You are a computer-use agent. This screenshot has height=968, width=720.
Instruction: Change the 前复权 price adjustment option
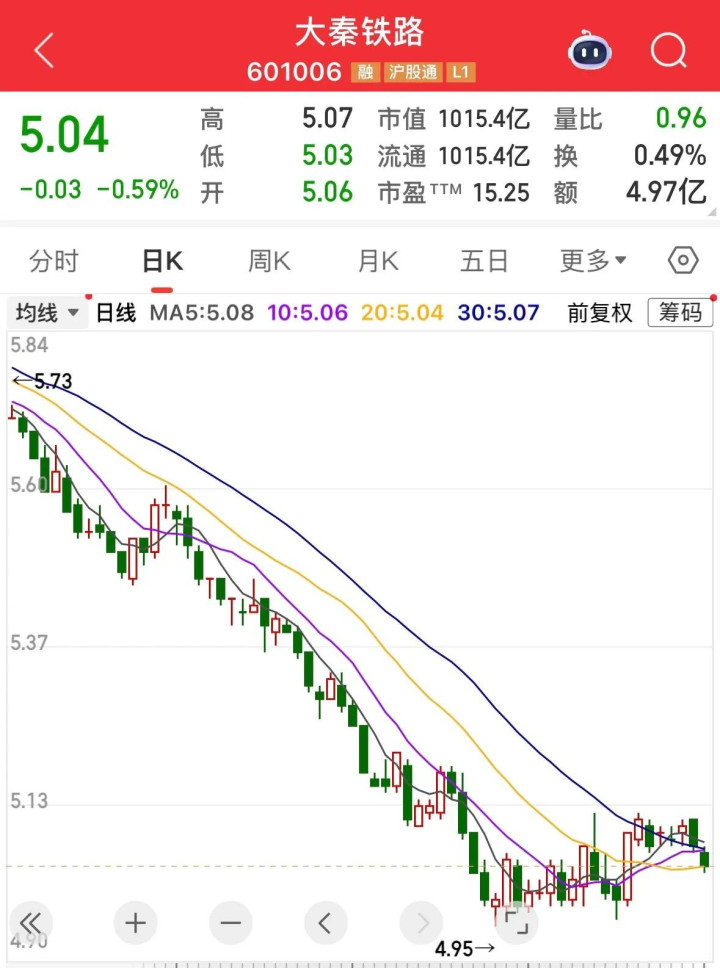[x=600, y=313]
